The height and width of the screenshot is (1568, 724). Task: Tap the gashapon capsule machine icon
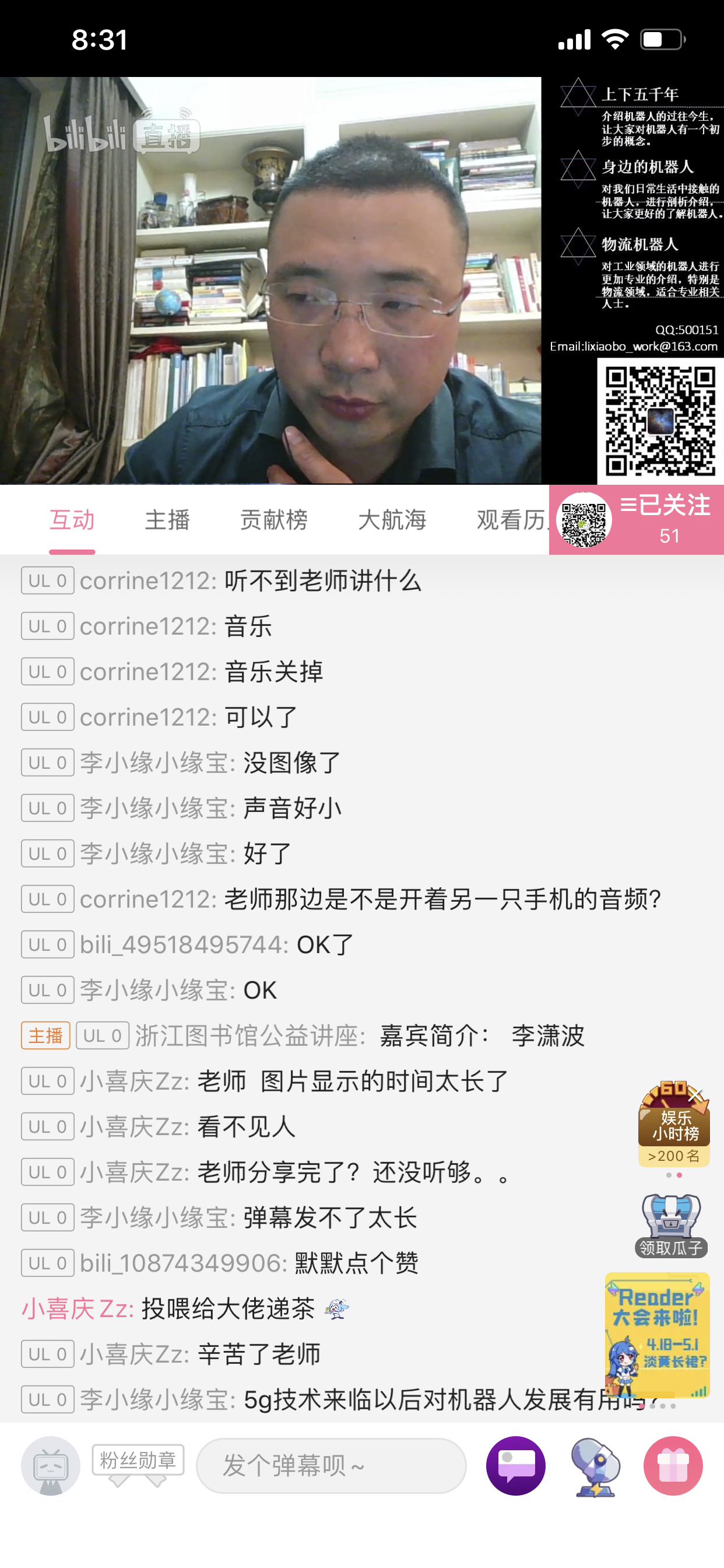595,1465
